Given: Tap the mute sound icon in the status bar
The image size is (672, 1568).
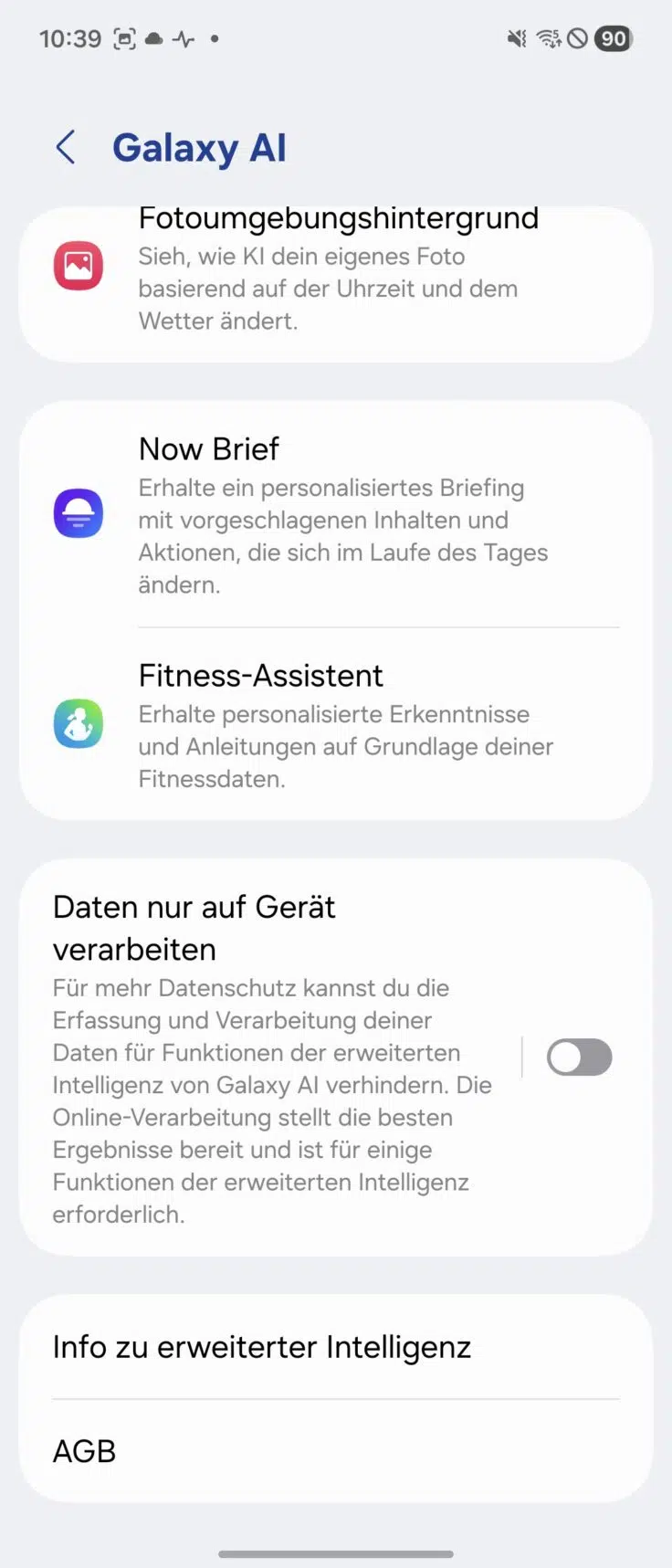Looking at the screenshot, I should tap(515, 38).
